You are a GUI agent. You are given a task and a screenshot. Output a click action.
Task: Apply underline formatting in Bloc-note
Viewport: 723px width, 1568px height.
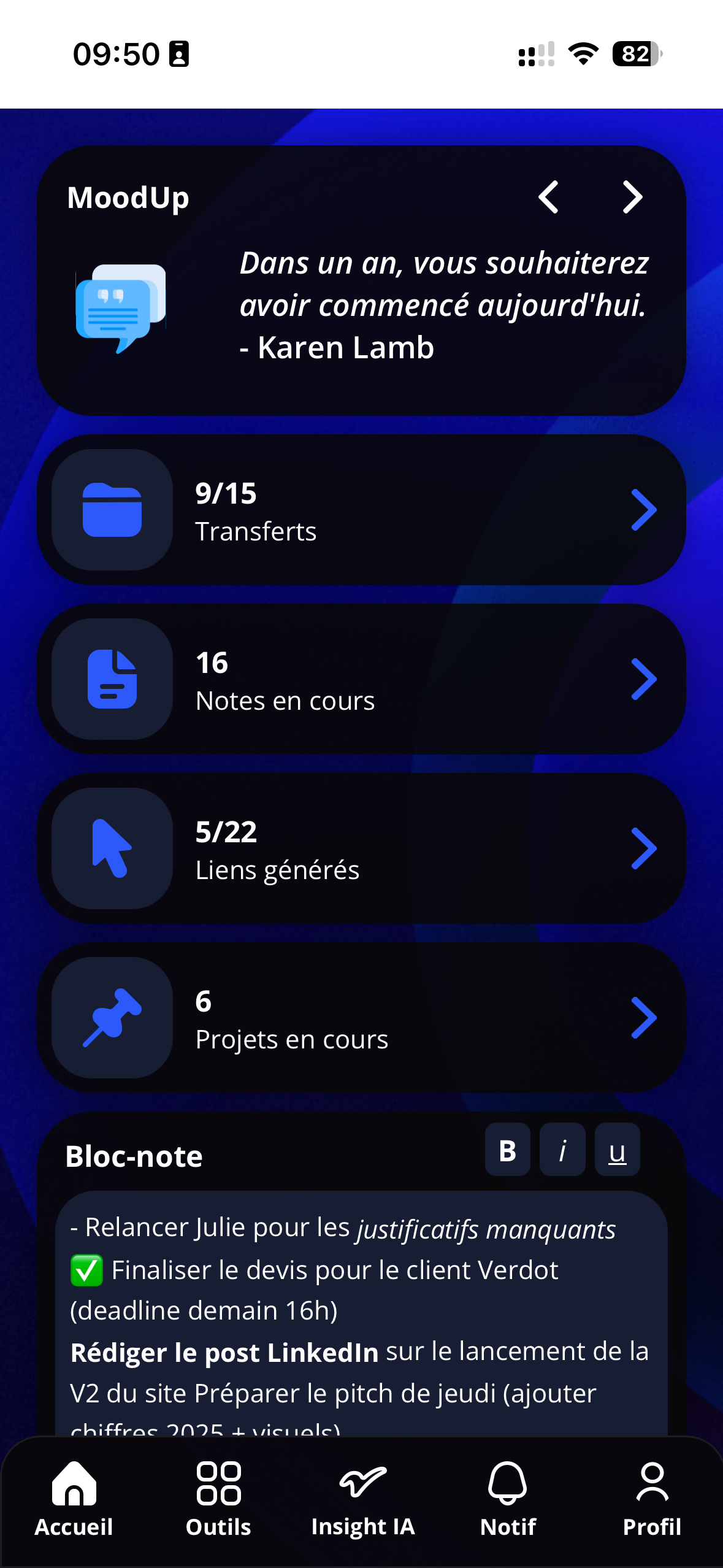pyautogui.click(x=617, y=1150)
